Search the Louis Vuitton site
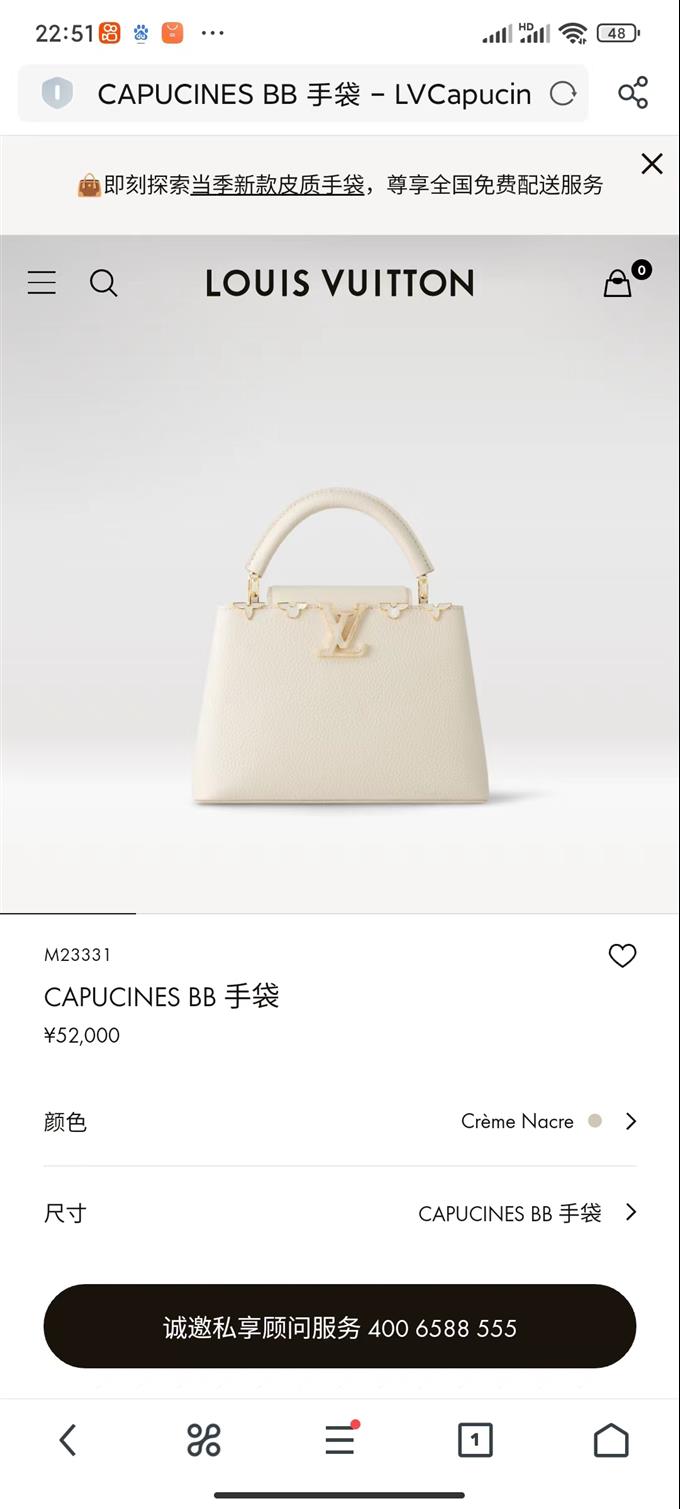 coord(104,283)
